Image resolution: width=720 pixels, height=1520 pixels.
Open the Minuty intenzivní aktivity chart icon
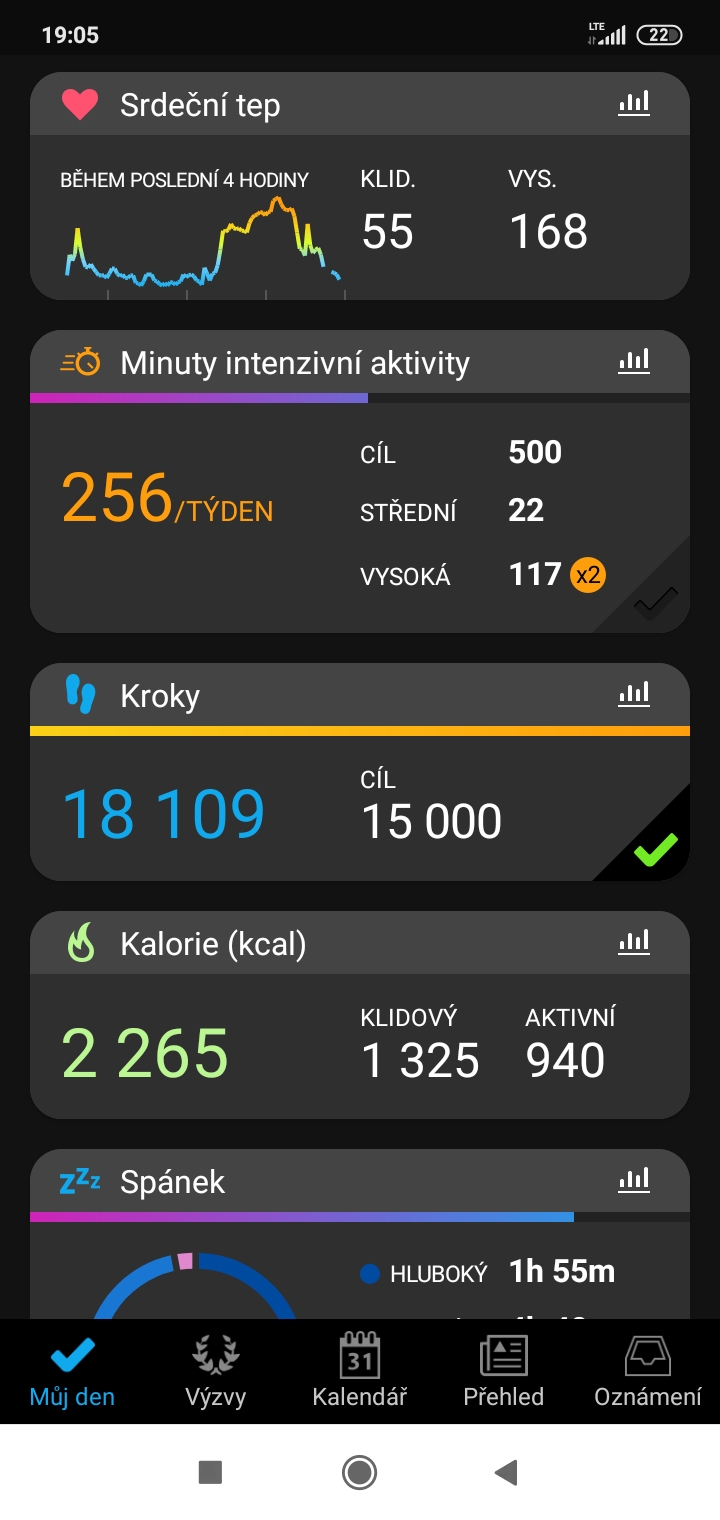(634, 361)
